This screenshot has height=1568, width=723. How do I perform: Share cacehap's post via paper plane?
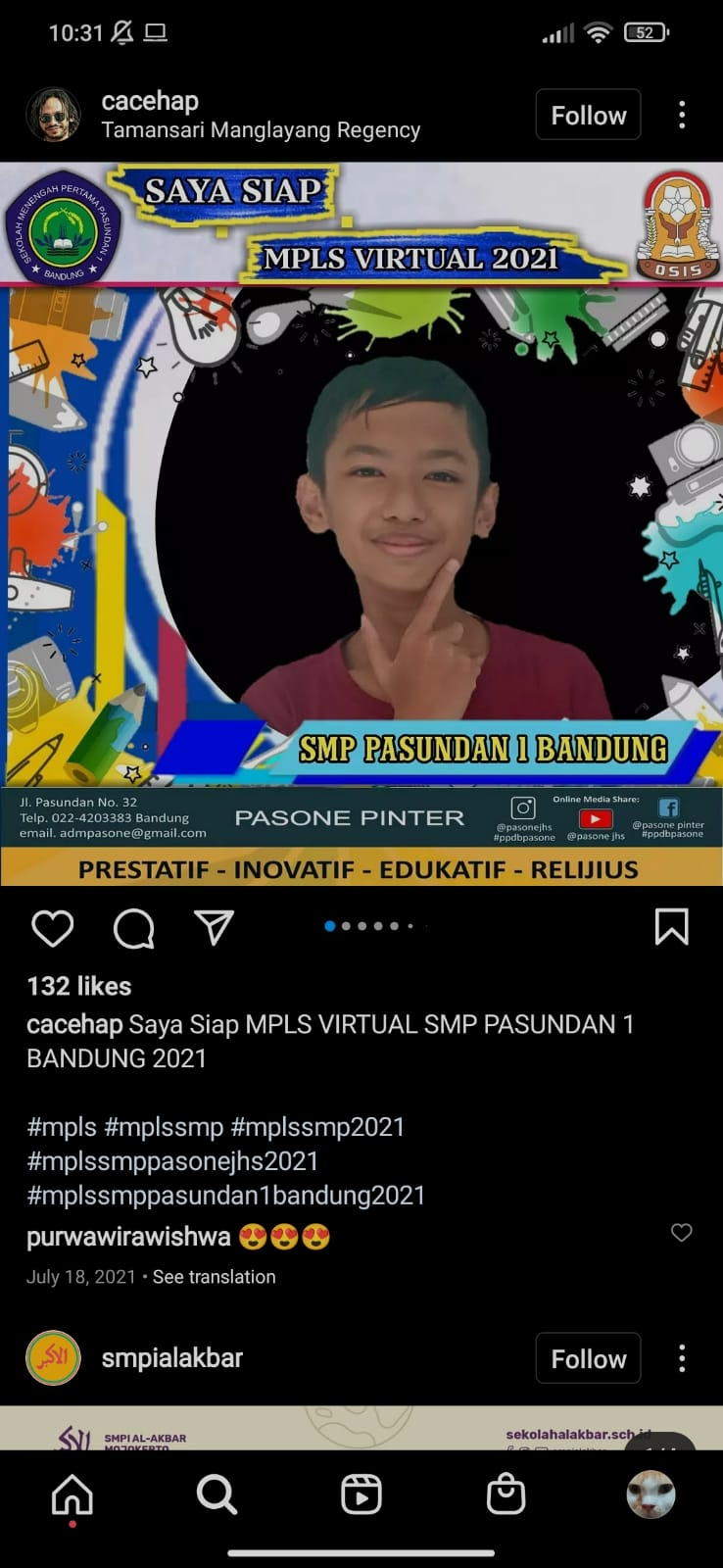click(x=214, y=927)
